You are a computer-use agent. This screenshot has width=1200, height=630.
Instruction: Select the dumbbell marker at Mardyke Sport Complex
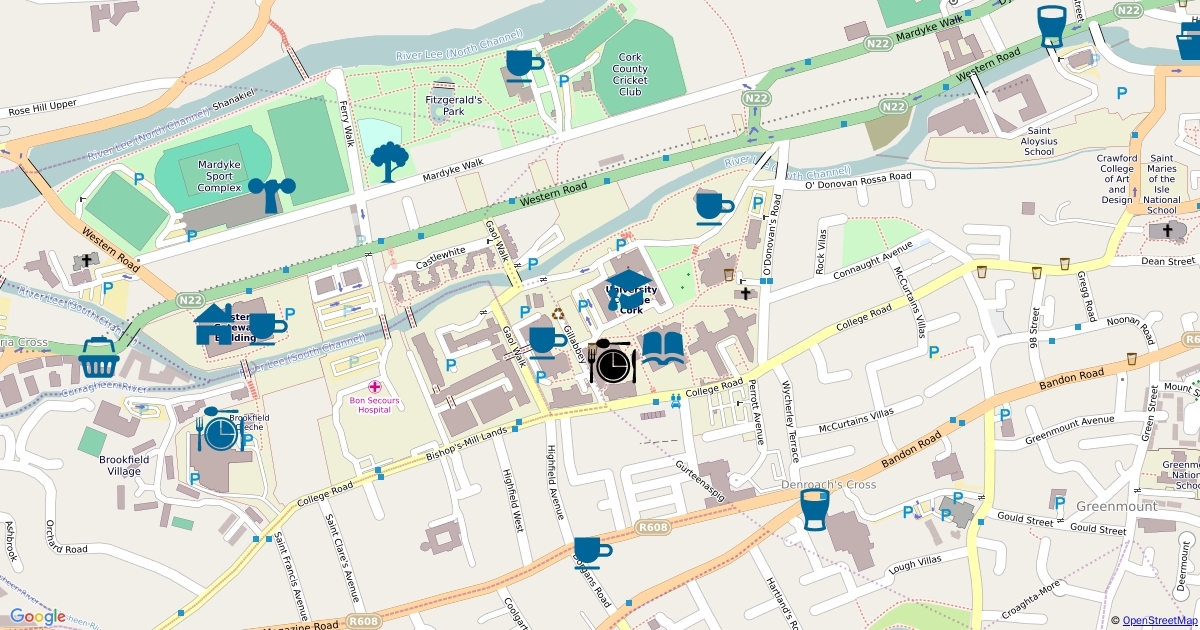[x=272, y=195]
